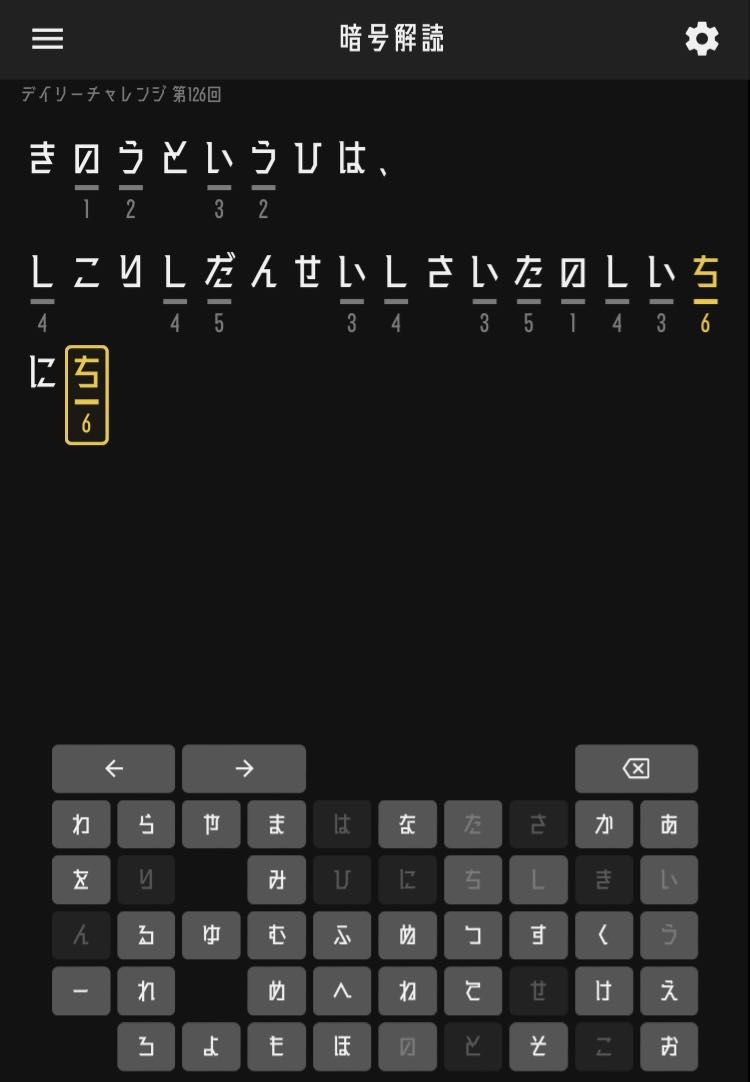Select the highlighted cell numbered 6 after に
This screenshot has width=750, height=1082.
87,395
